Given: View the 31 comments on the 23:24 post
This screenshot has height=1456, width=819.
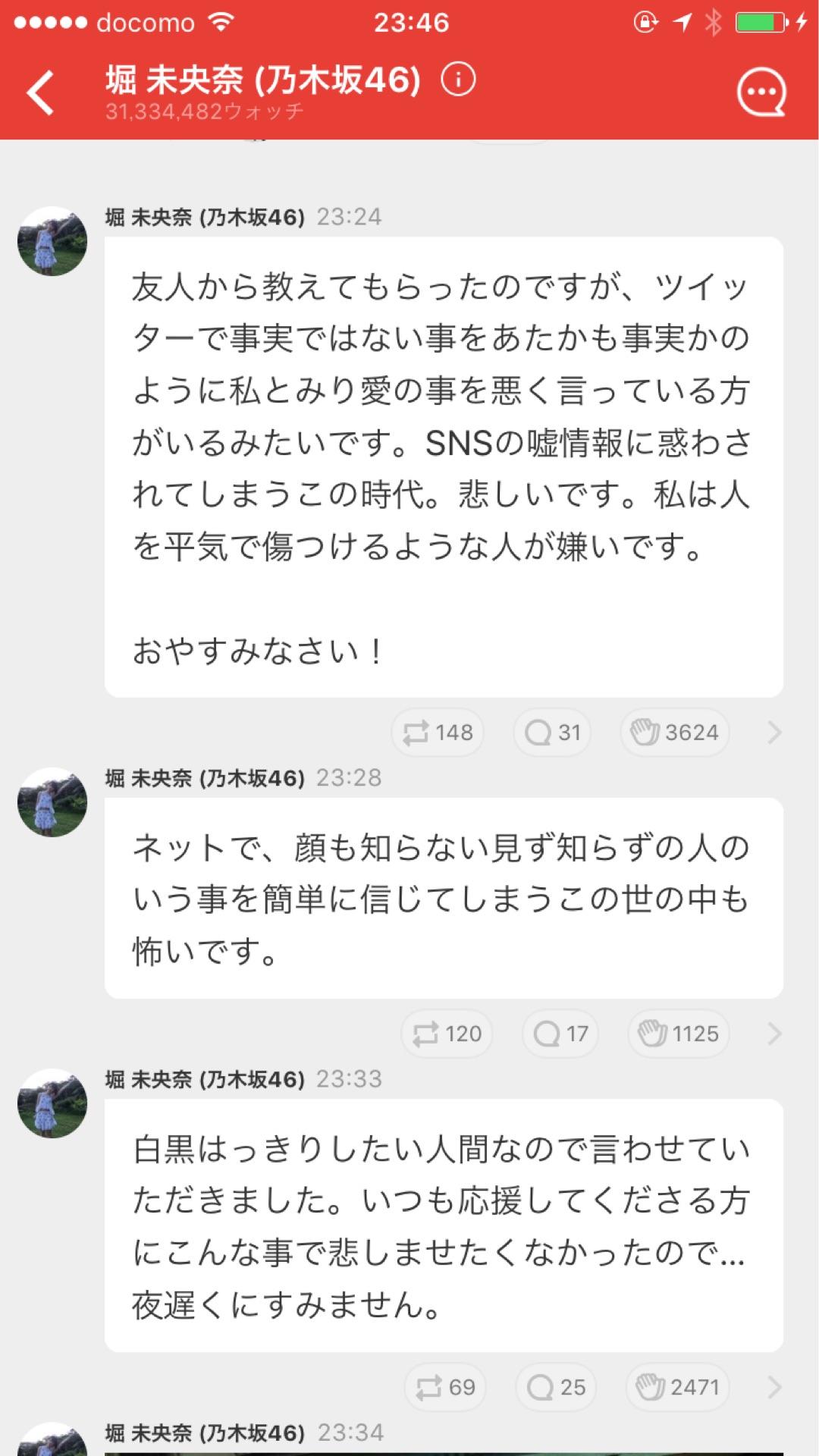Looking at the screenshot, I should (551, 733).
